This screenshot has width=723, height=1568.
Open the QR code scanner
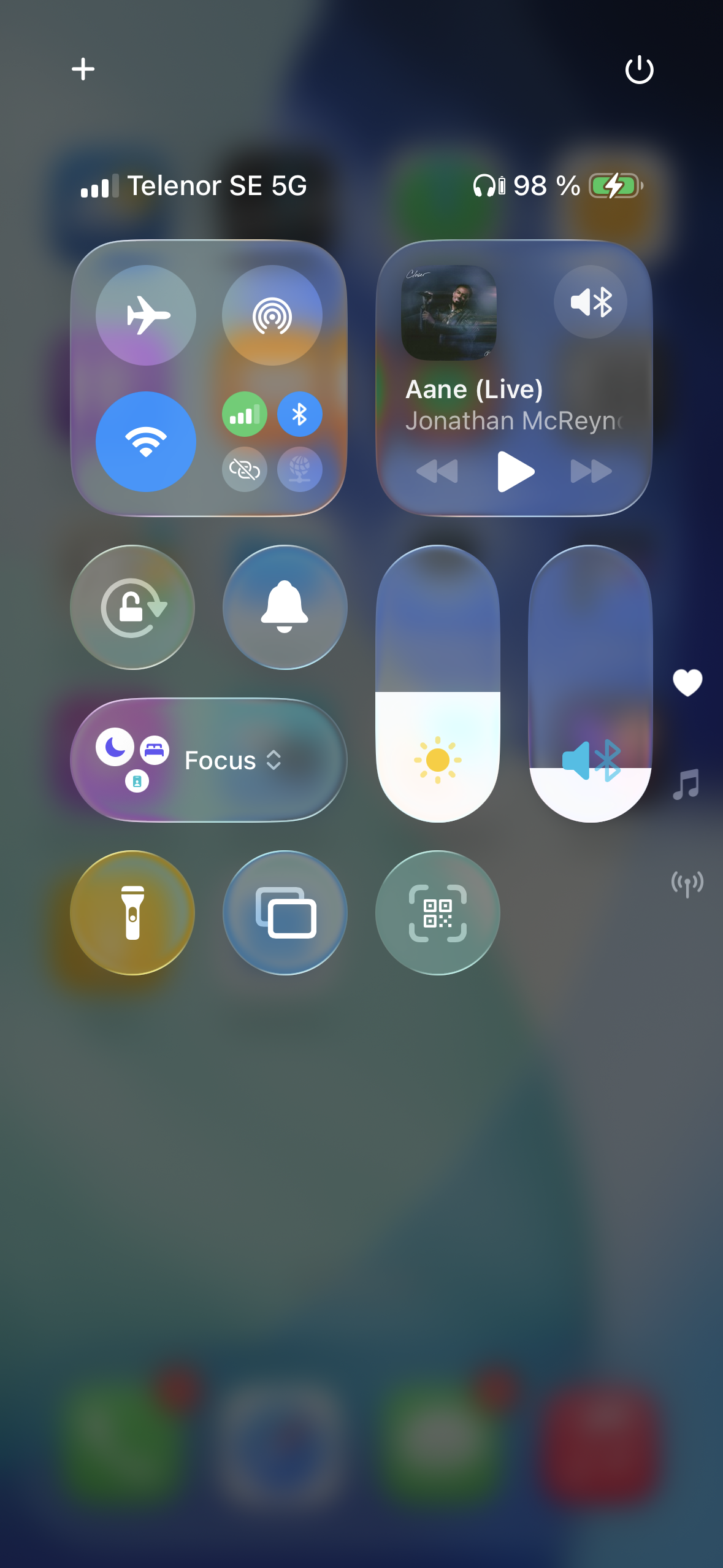(437, 912)
